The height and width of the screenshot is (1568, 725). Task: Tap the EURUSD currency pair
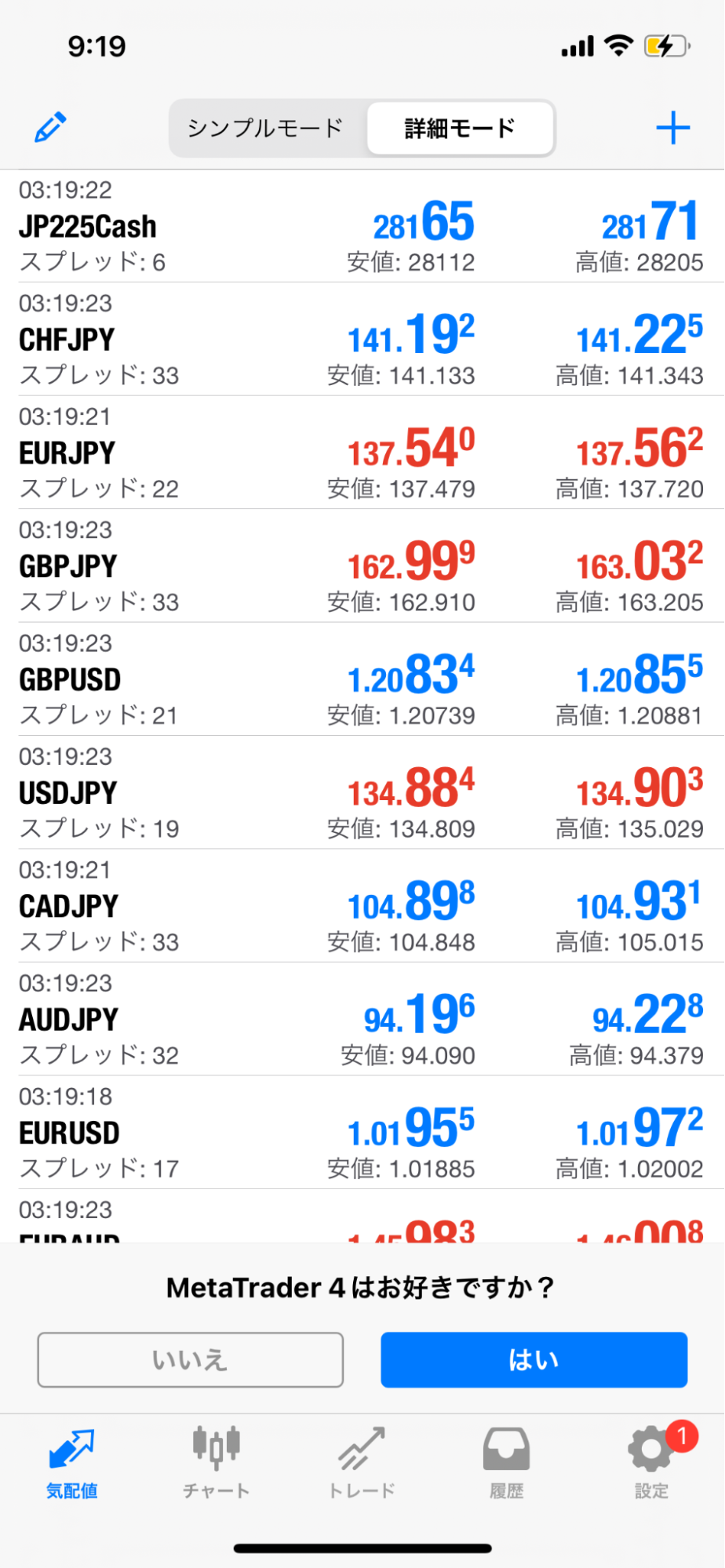(x=70, y=1133)
